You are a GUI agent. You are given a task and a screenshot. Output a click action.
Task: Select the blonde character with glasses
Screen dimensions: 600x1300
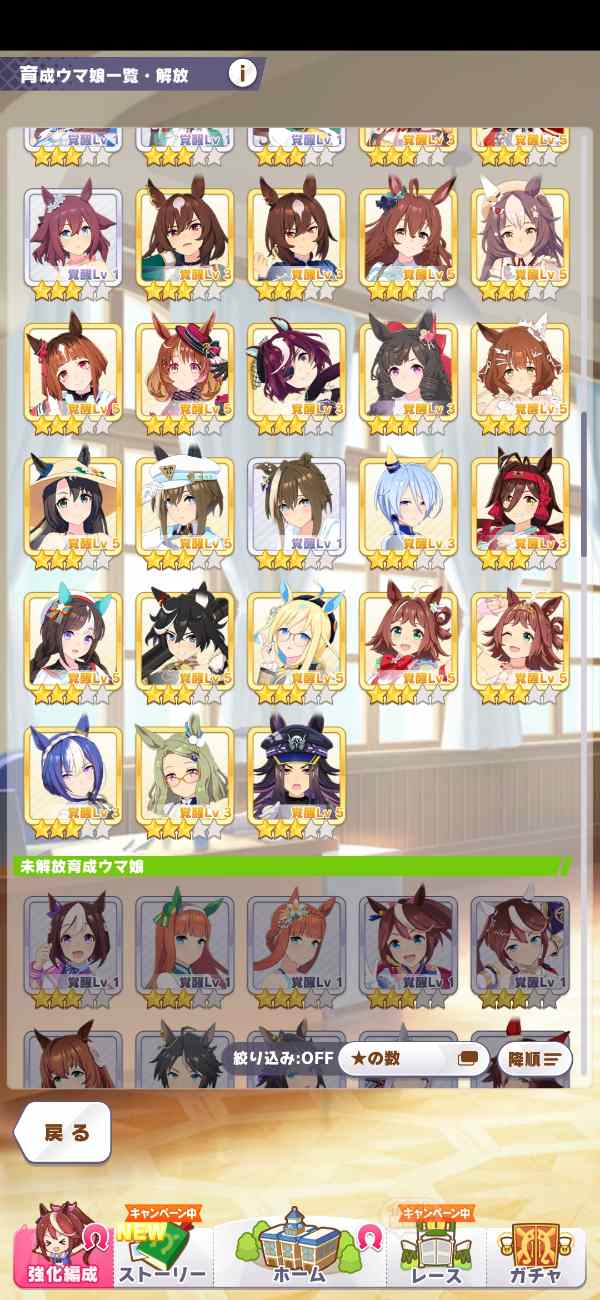click(297, 640)
